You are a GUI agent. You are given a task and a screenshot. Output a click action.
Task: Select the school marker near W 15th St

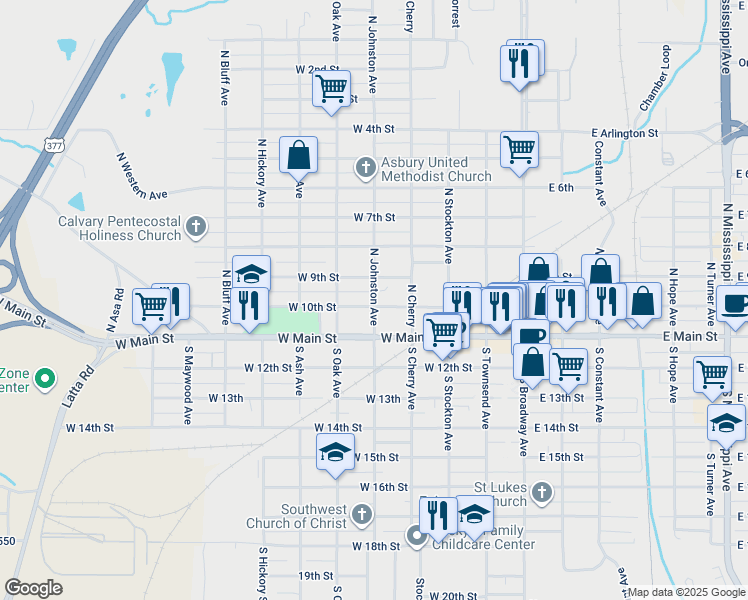335,451
